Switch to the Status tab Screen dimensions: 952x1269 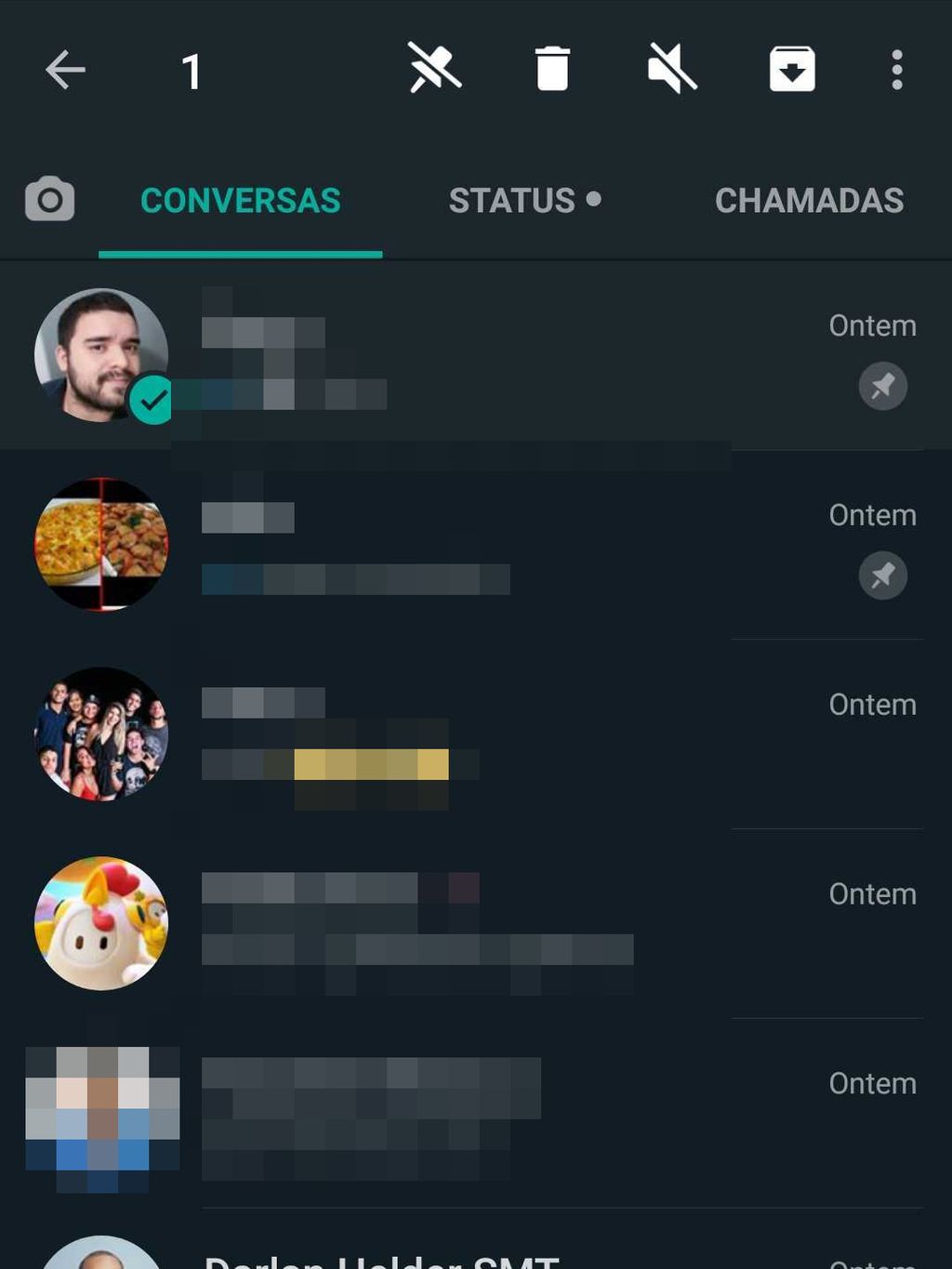(x=523, y=200)
